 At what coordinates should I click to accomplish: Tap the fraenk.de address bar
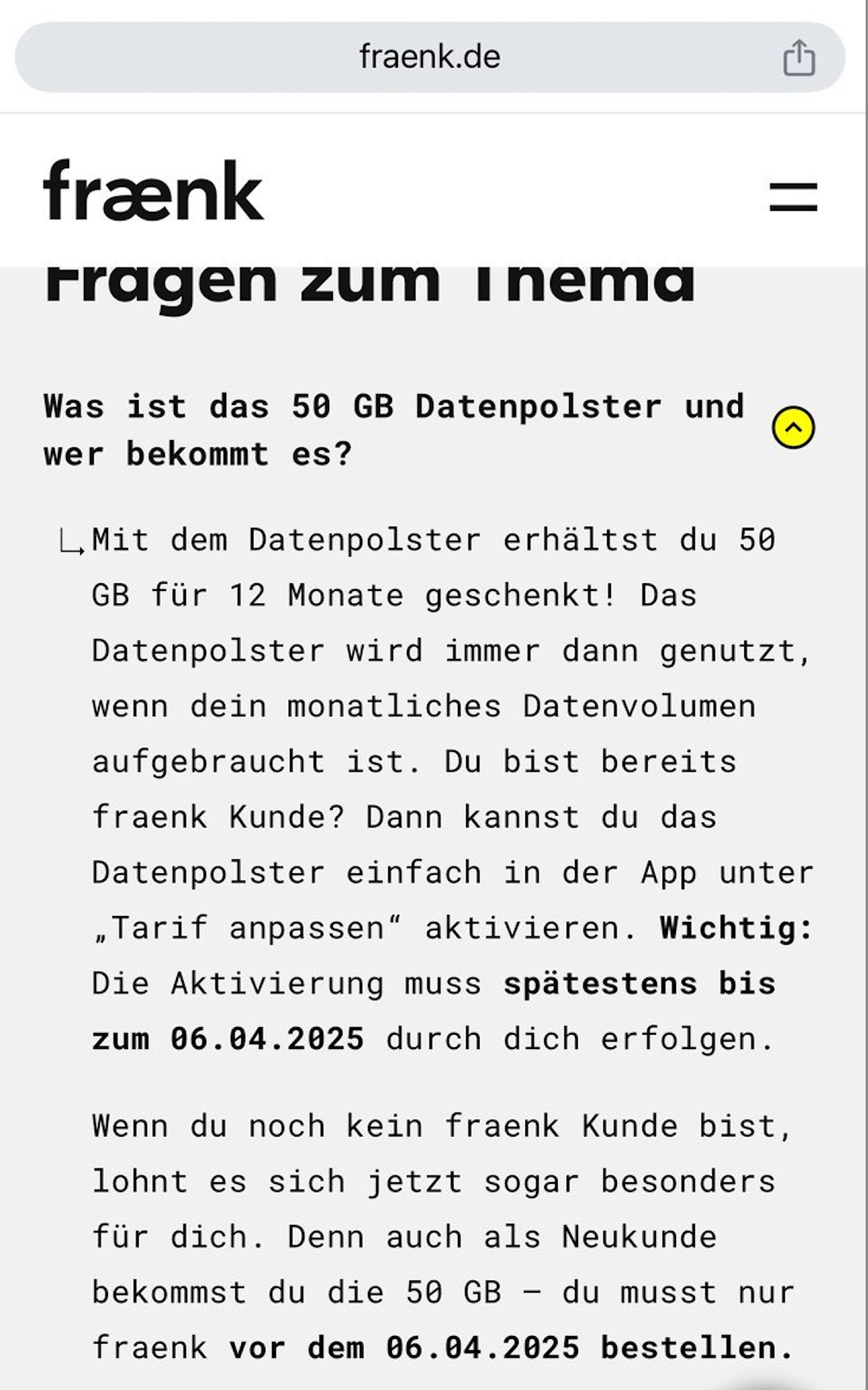429,57
